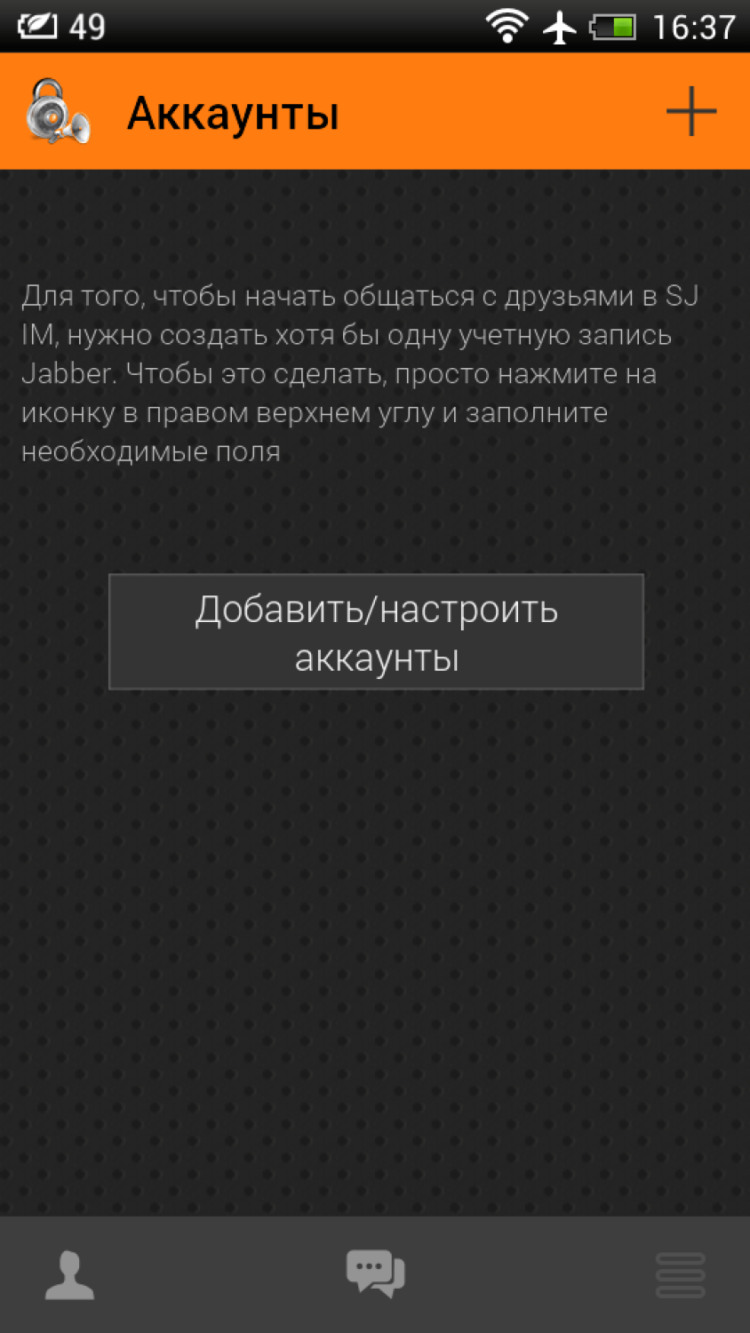
Task: Tap the Wi-Fi icon in the status bar
Action: (507, 27)
